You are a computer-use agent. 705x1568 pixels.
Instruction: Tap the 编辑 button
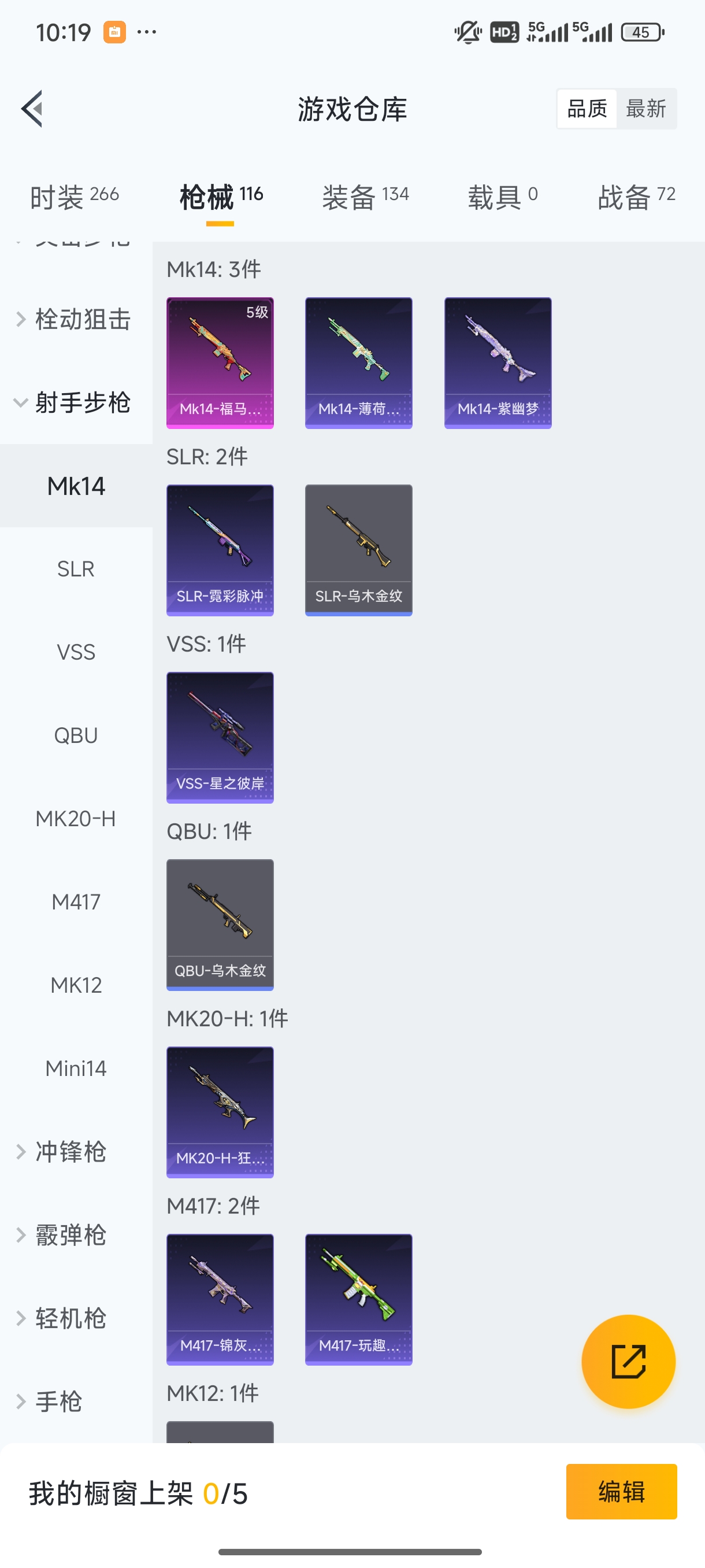(621, 1491)
